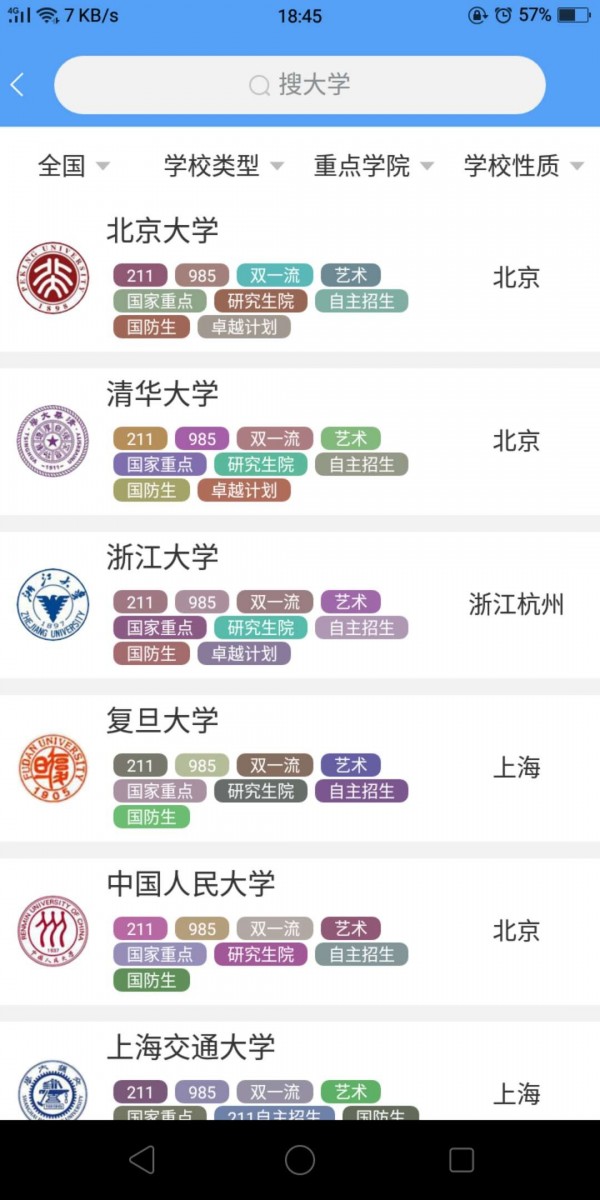Tap the 上海交通大学 entry
The image size is (600, 1200).
191,1048
